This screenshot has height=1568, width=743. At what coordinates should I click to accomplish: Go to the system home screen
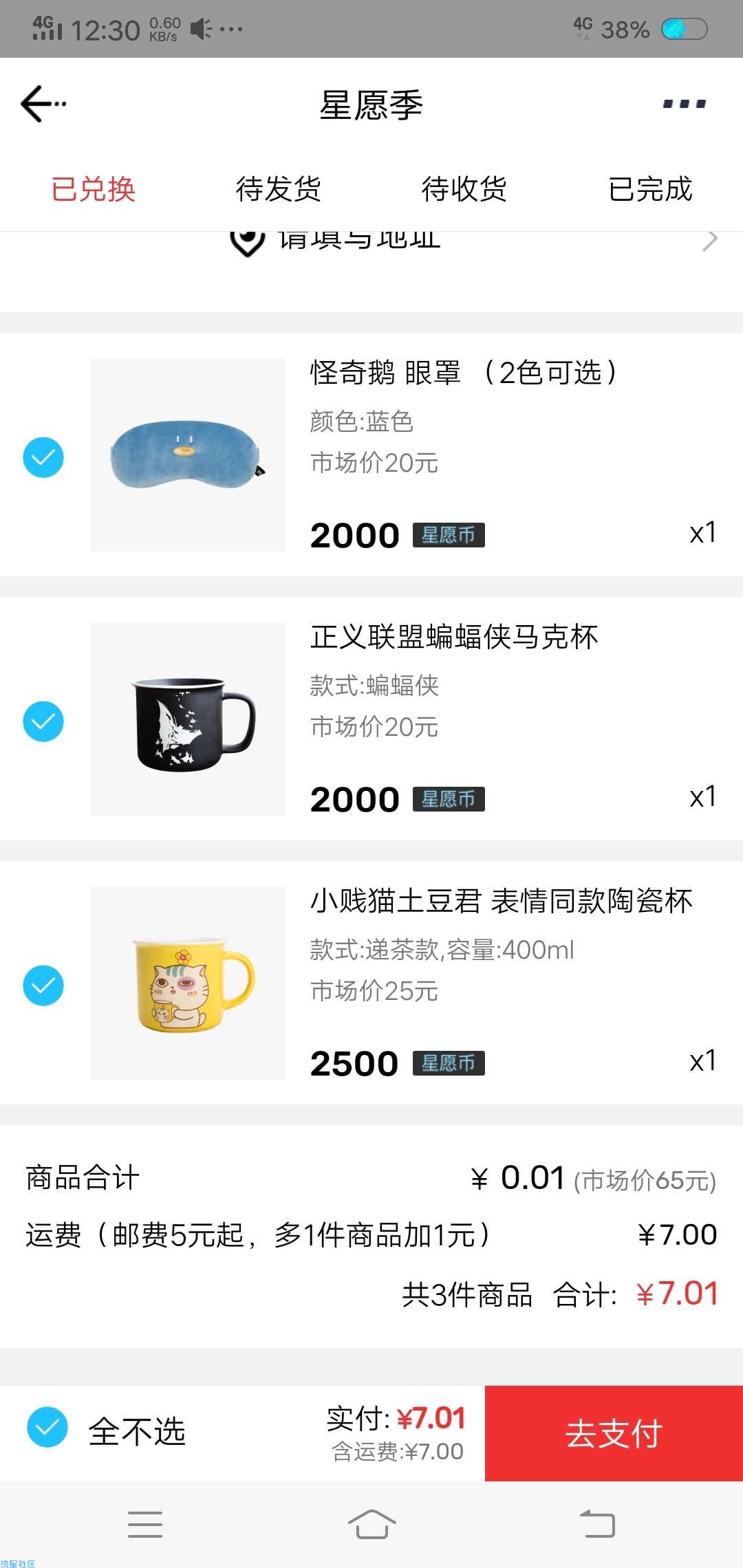pos(371,1524)
